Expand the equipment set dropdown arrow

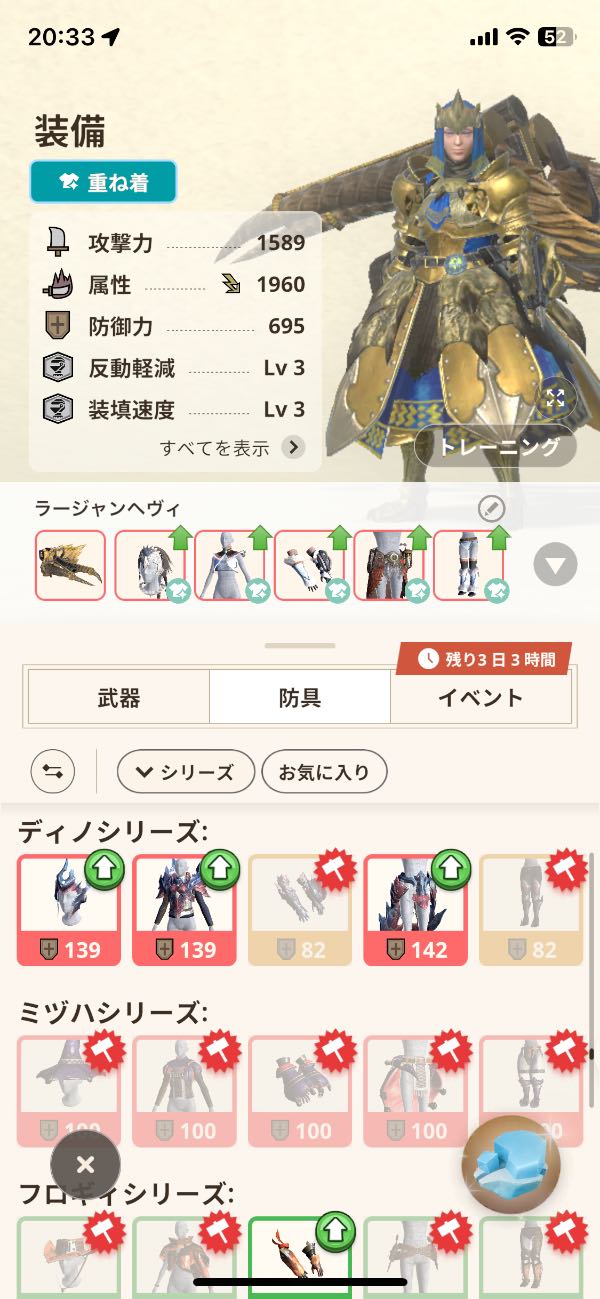[555, 566]
